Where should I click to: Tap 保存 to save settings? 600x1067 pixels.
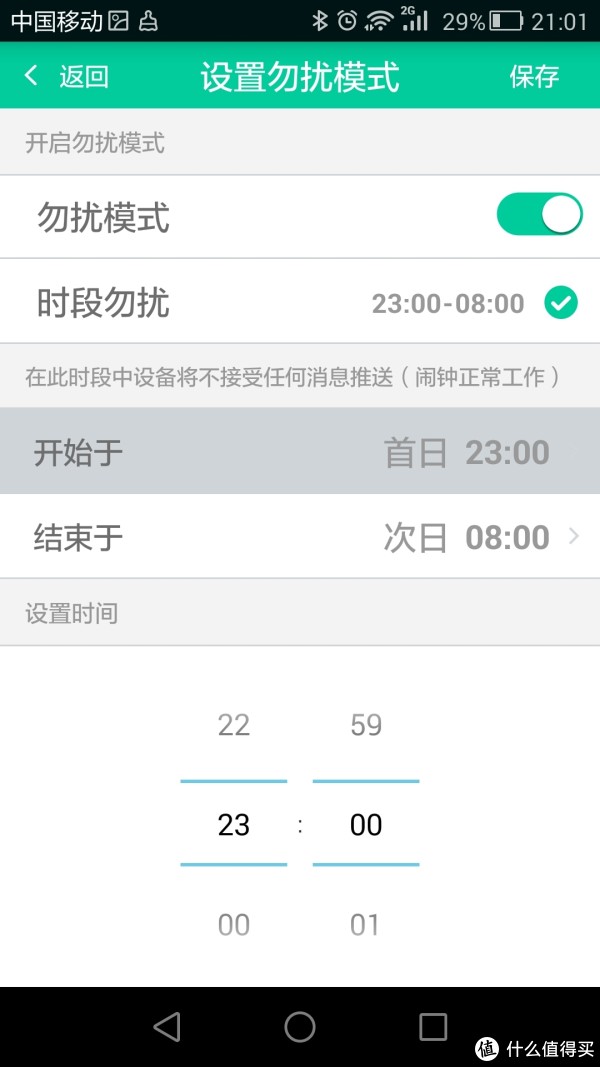pyautogui.click(x=534, y=76)
